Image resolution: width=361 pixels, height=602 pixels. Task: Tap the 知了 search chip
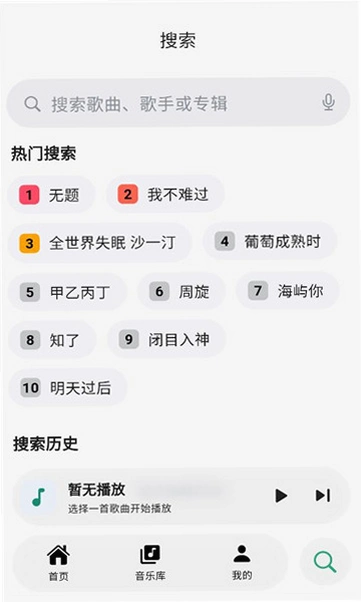click(x=52, y=340)
